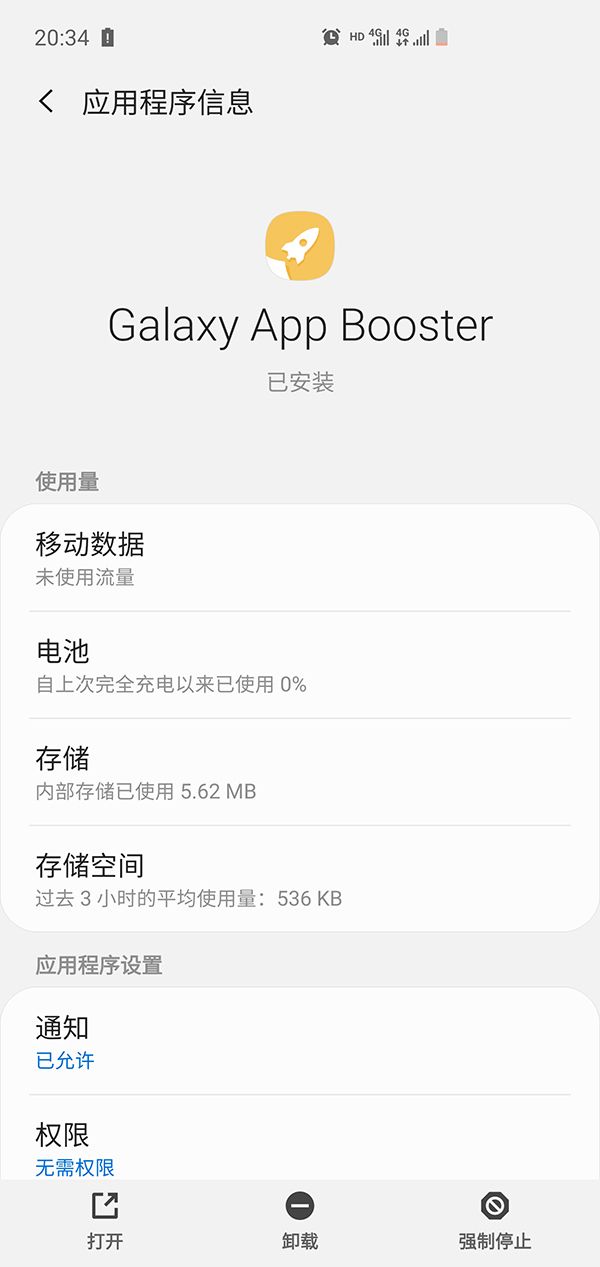Tap 卸载 to uninstall the app
The height and width of the screenshot is (1267, 600).
[299, 1220]
